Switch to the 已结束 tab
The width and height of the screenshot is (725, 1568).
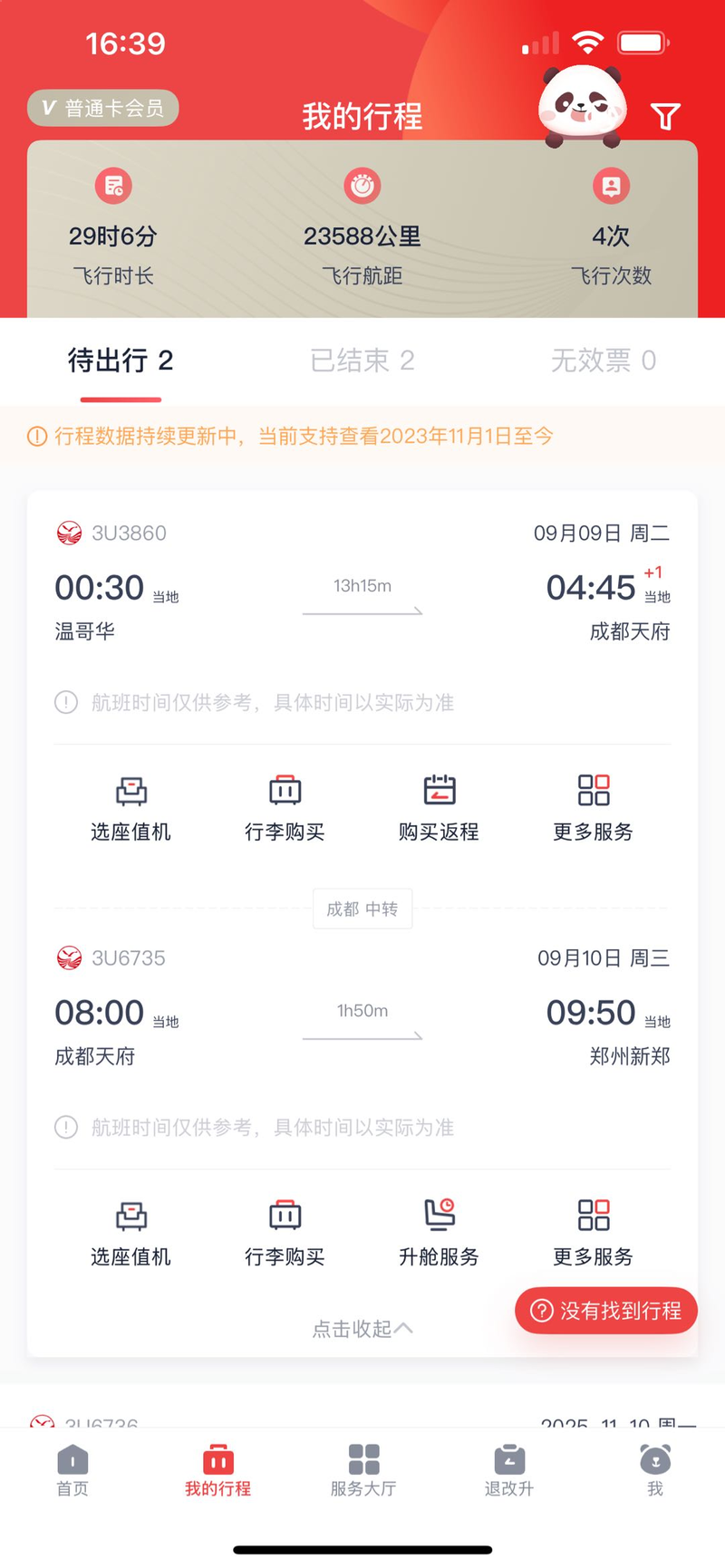(362, 361)
